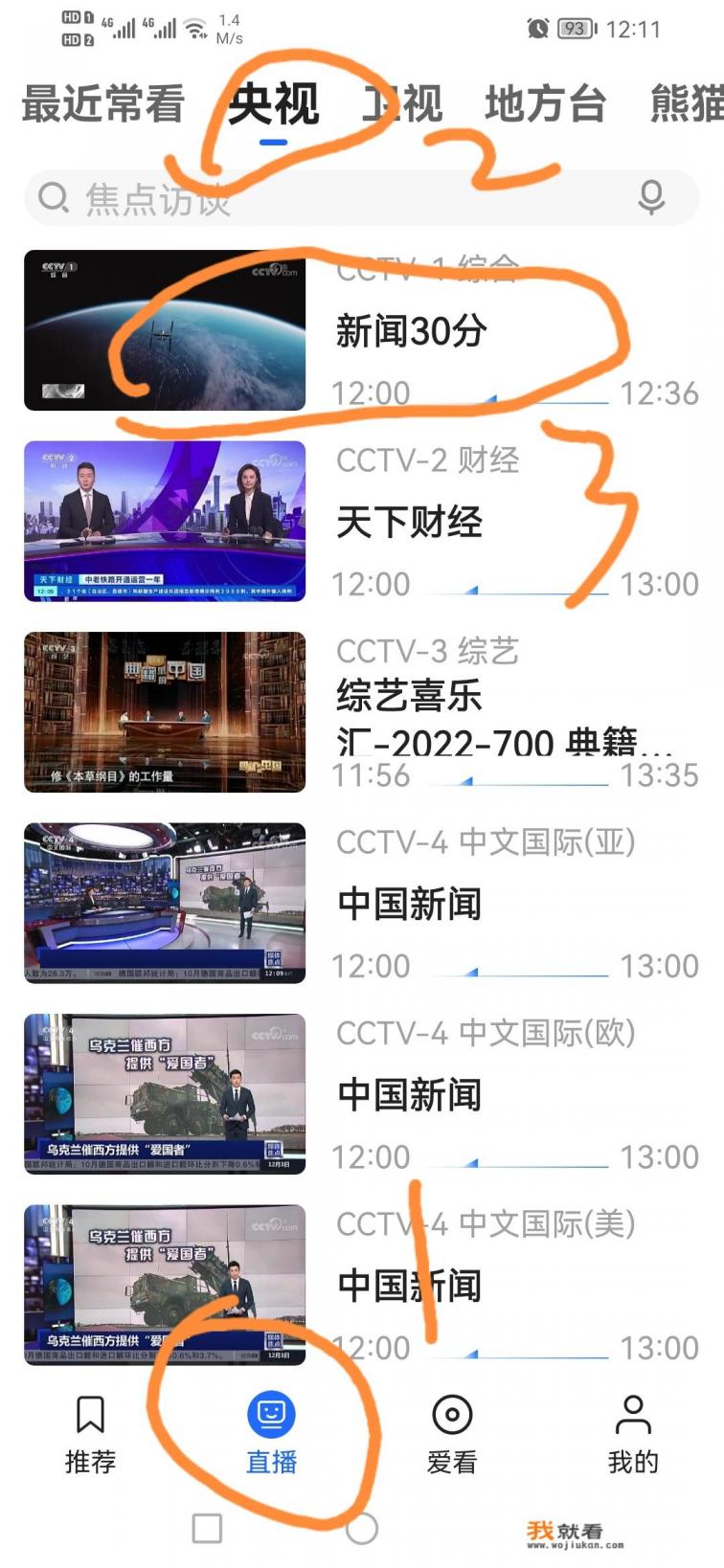This screenshot has height=1568, width=724.
Task: Tap the magnifier icon in search bar
Action: tap(55, 198)
